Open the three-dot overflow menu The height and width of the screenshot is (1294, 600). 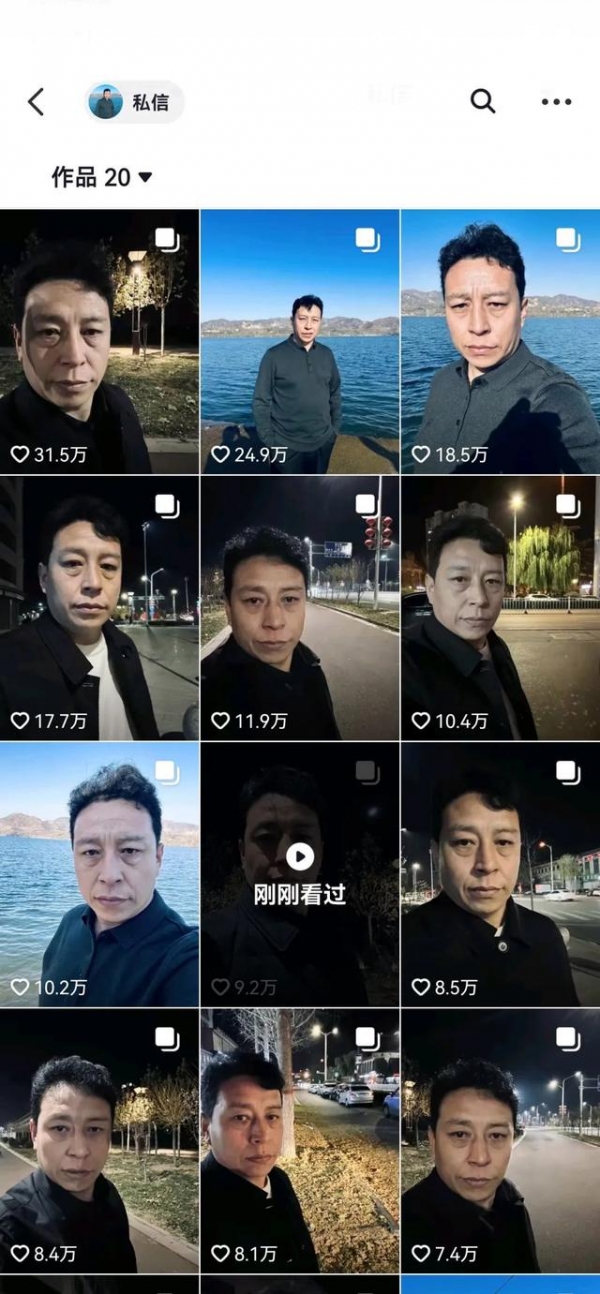(556, 101)
